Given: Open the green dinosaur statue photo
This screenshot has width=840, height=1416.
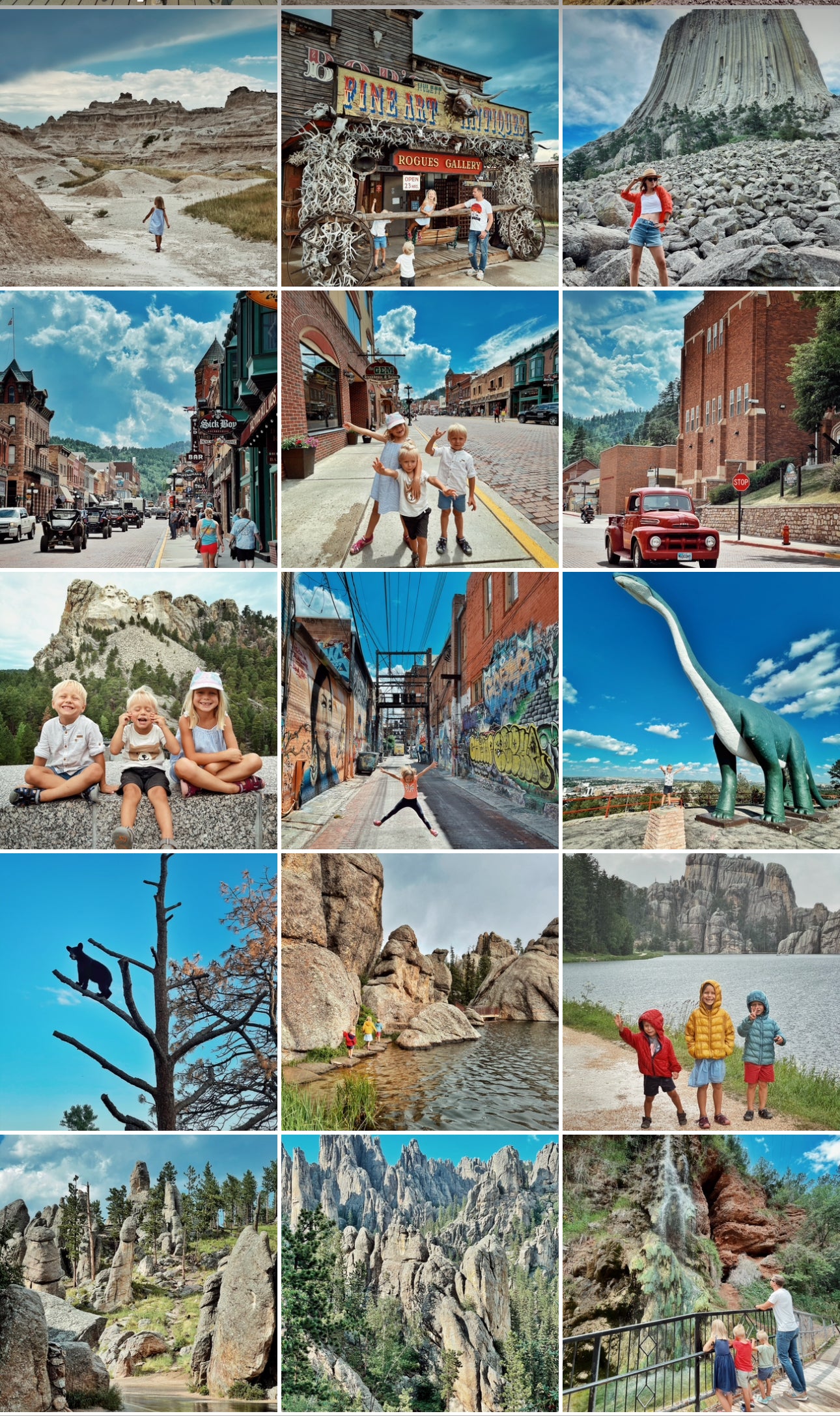Looking at the screenshot, I should pyautogui.click(x=701, y=711).
